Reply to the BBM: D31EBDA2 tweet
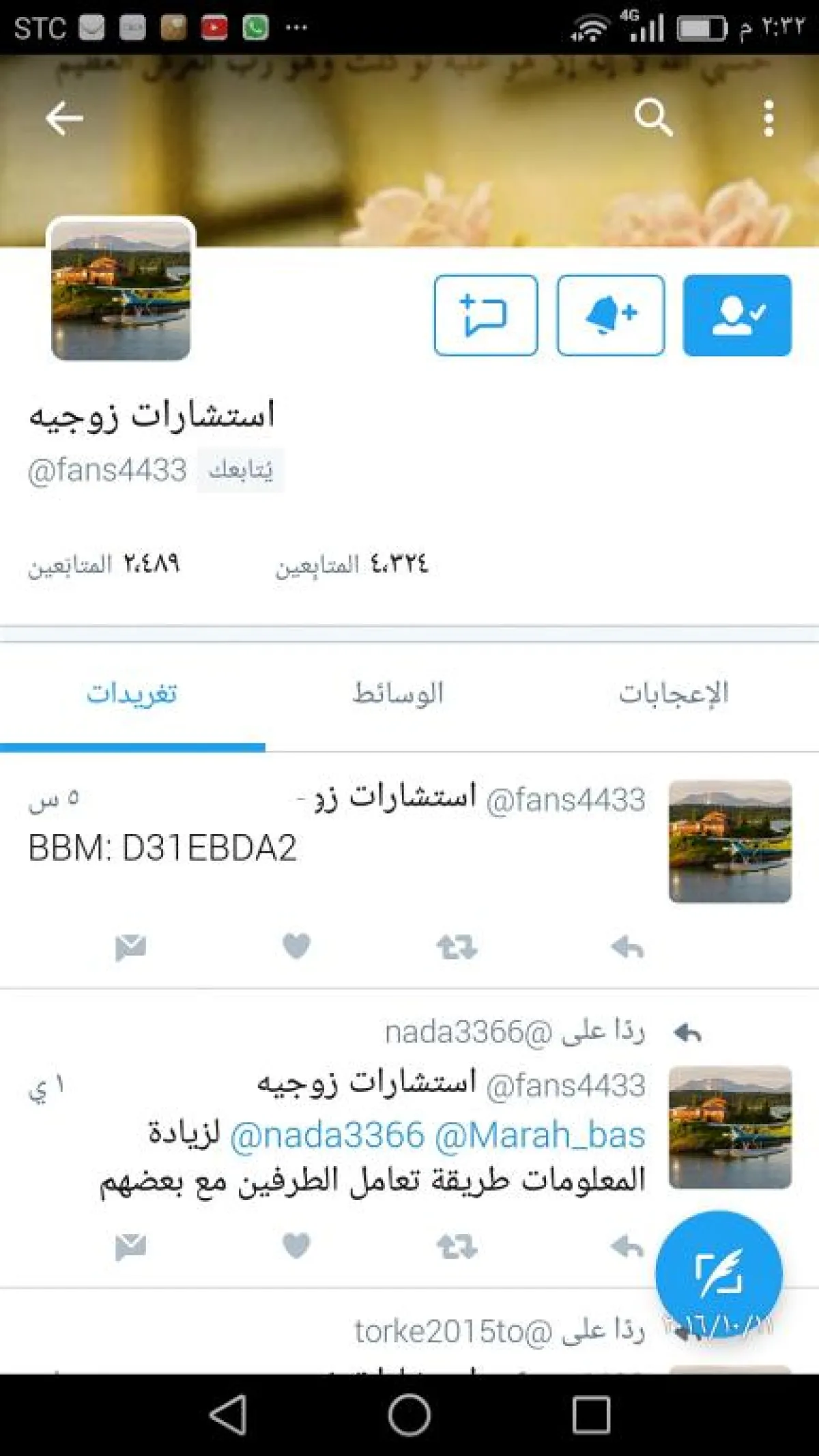 (x=627, y=947)
